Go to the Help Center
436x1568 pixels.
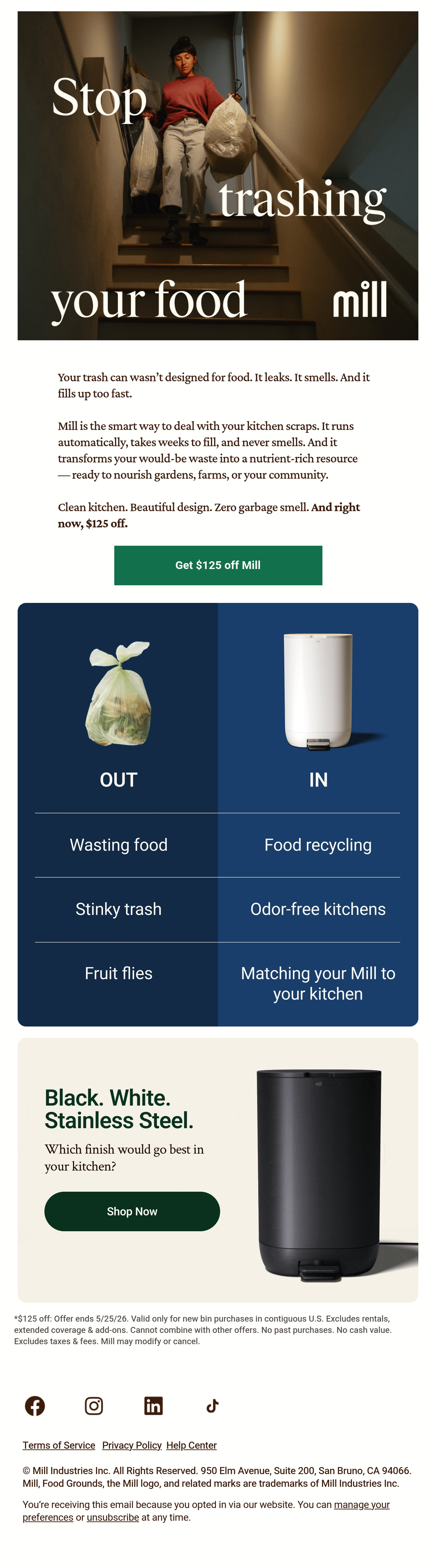[x=192, y=1445]
